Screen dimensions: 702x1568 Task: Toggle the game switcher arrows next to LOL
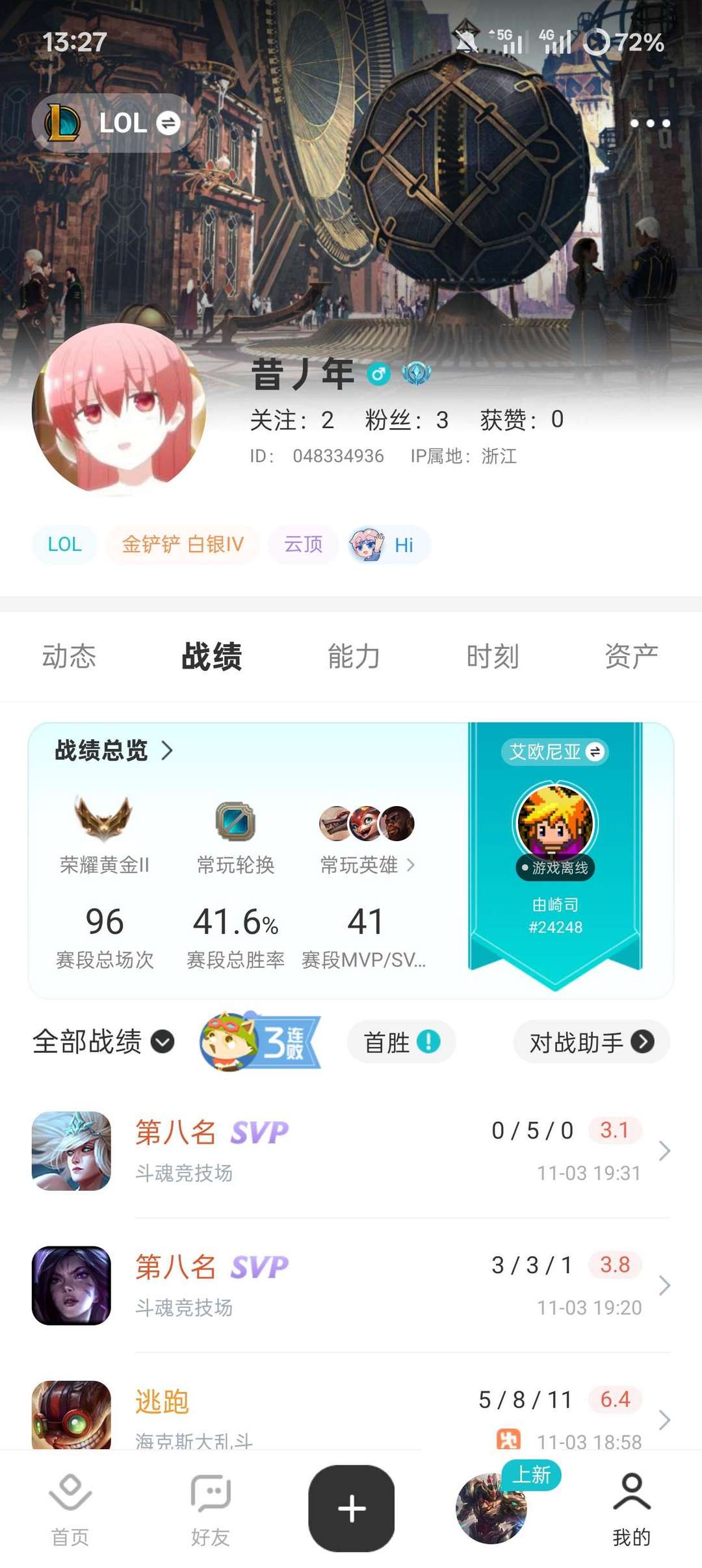point(168,123)
